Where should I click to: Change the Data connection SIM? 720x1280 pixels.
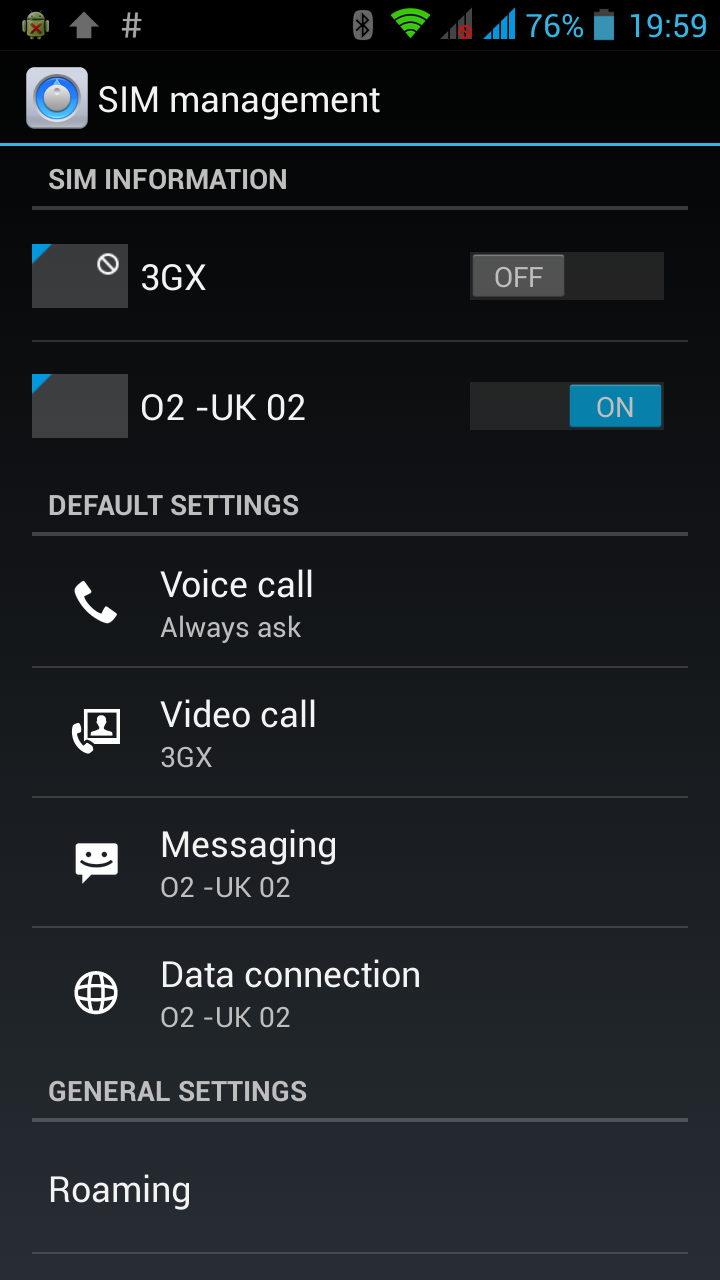click(x=360, y=992)
